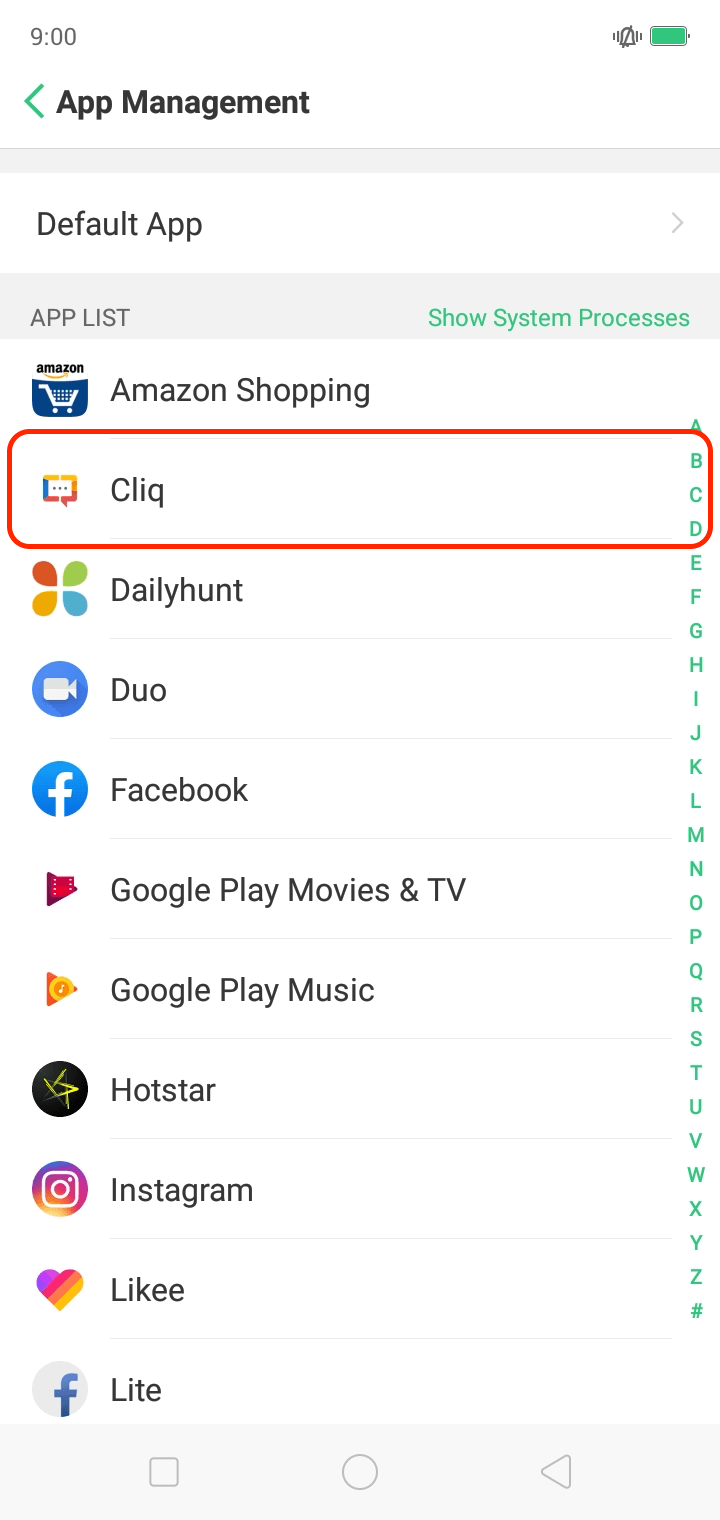Tap Show System Processes link
Screen dimensions: 720x1520
point(558,318)
